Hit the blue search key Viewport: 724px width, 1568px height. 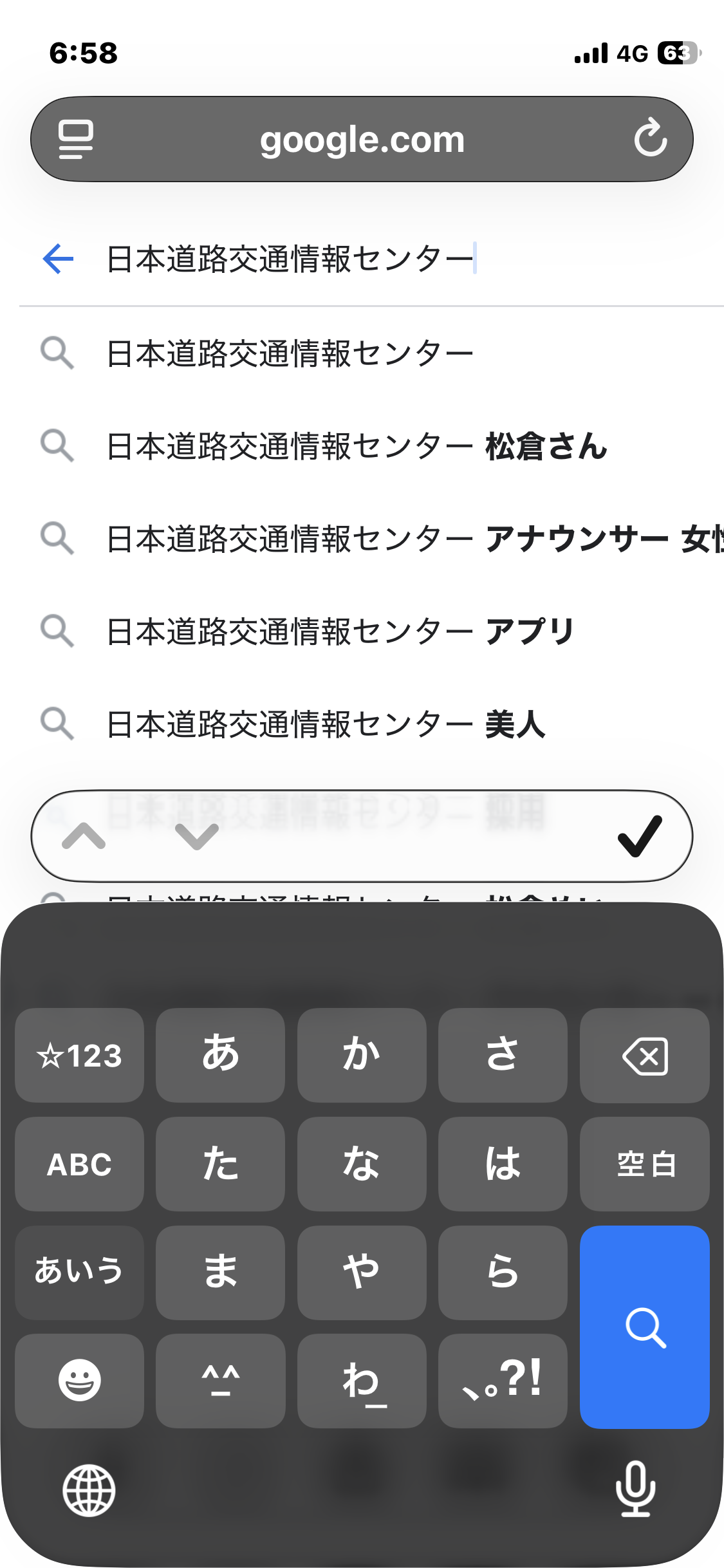644,1327
